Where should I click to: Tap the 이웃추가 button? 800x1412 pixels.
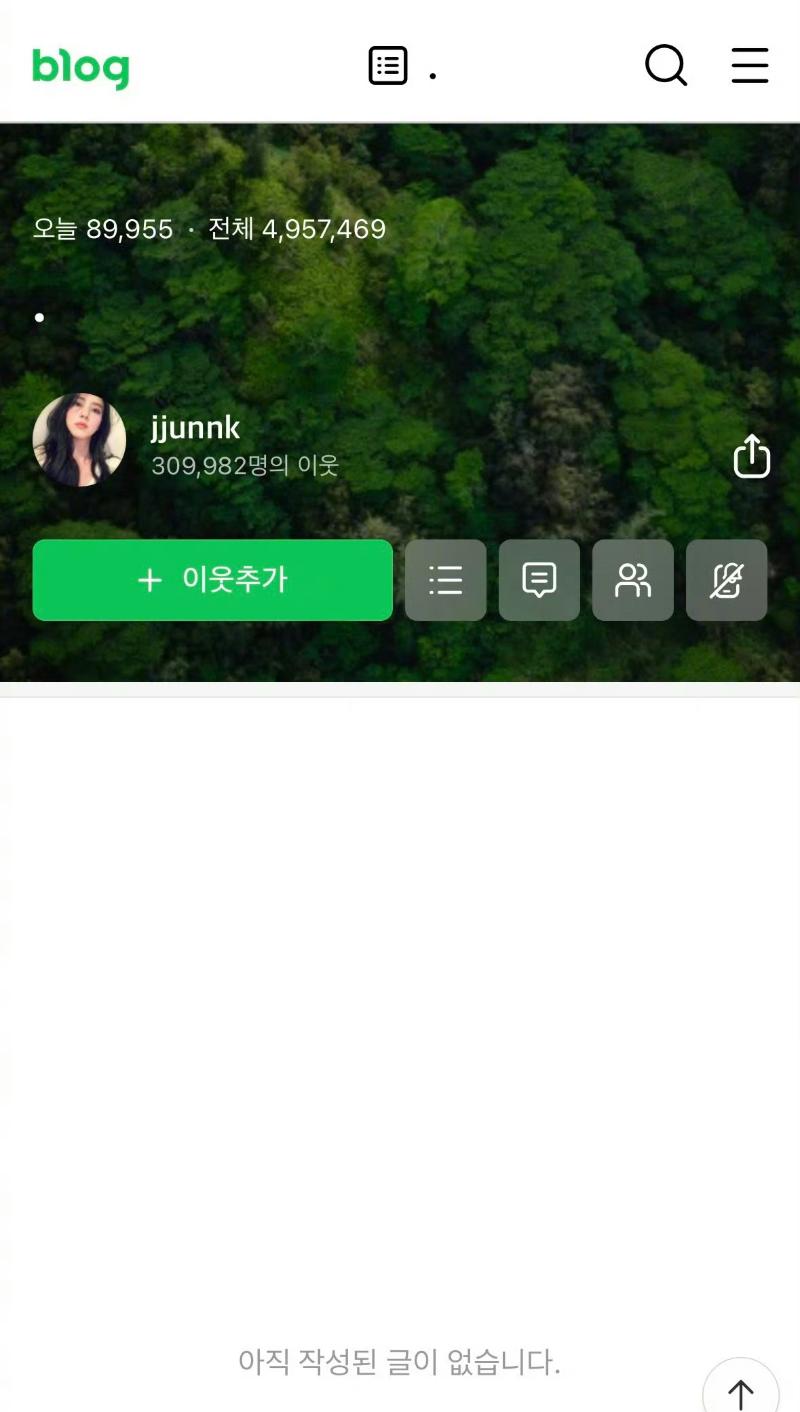(x=212, y=580)
